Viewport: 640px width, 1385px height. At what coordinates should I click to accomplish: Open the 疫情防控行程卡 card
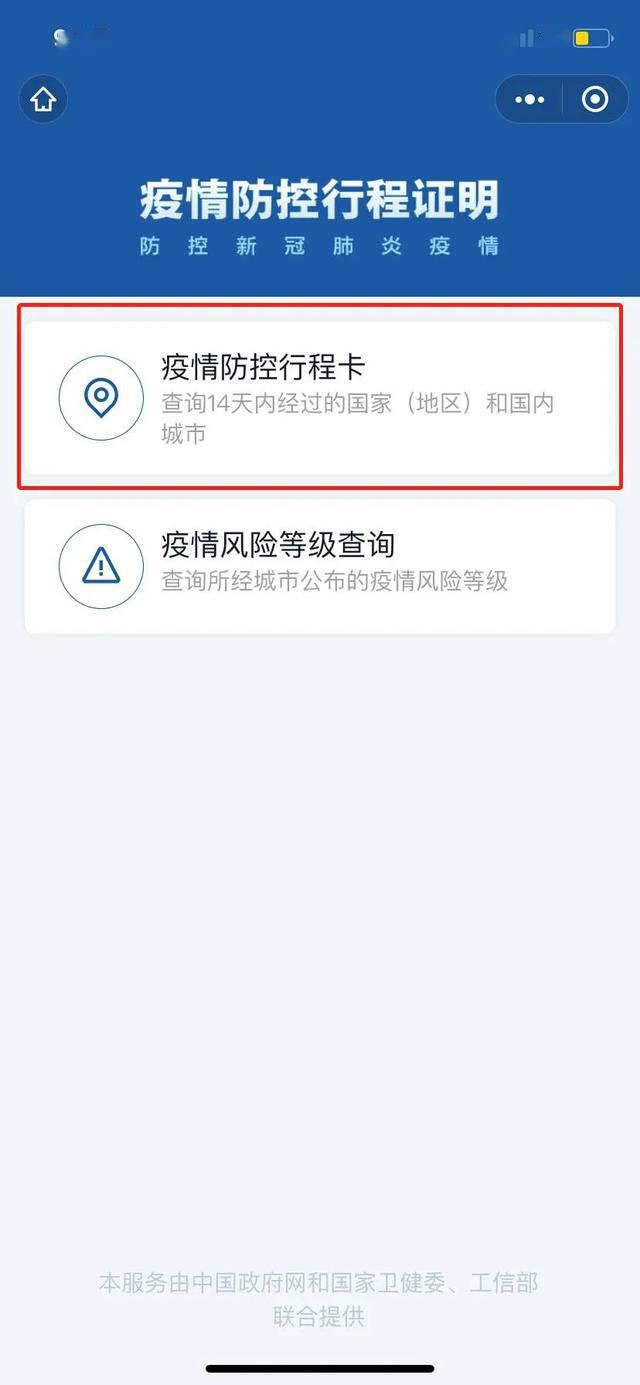coord(319,398)
